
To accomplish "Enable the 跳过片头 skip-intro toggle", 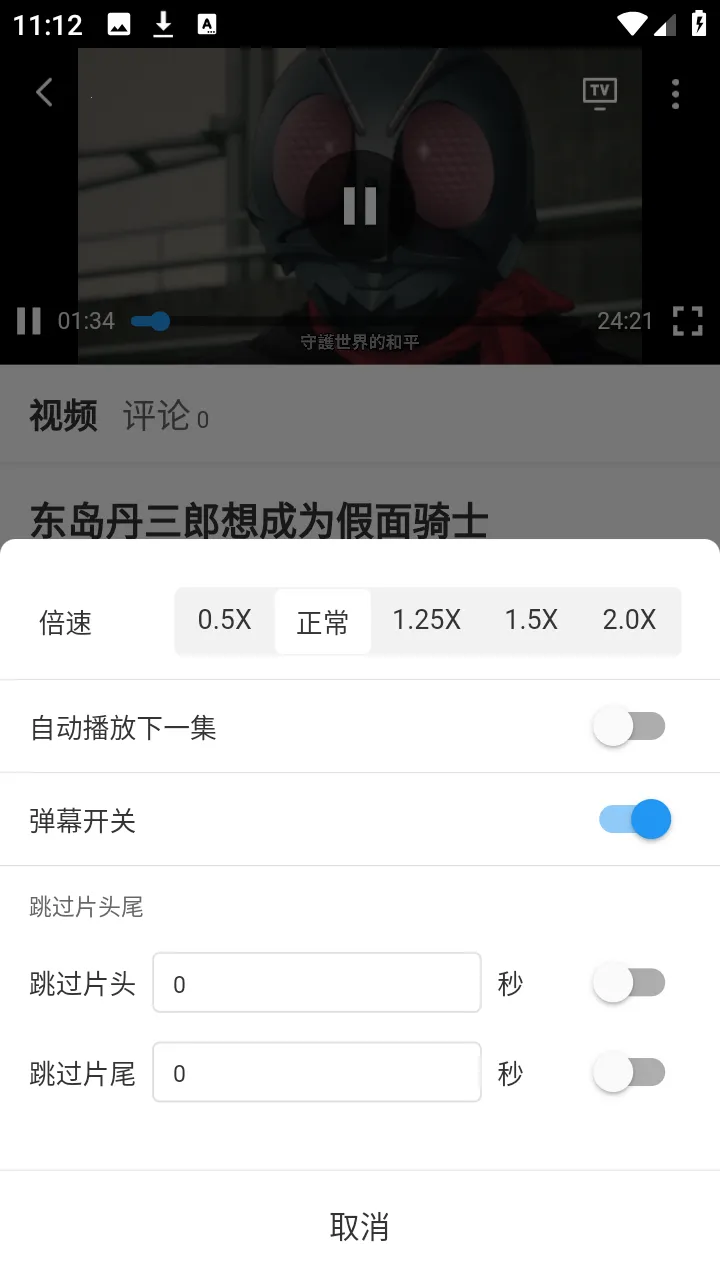I will [x=630, y=983].
